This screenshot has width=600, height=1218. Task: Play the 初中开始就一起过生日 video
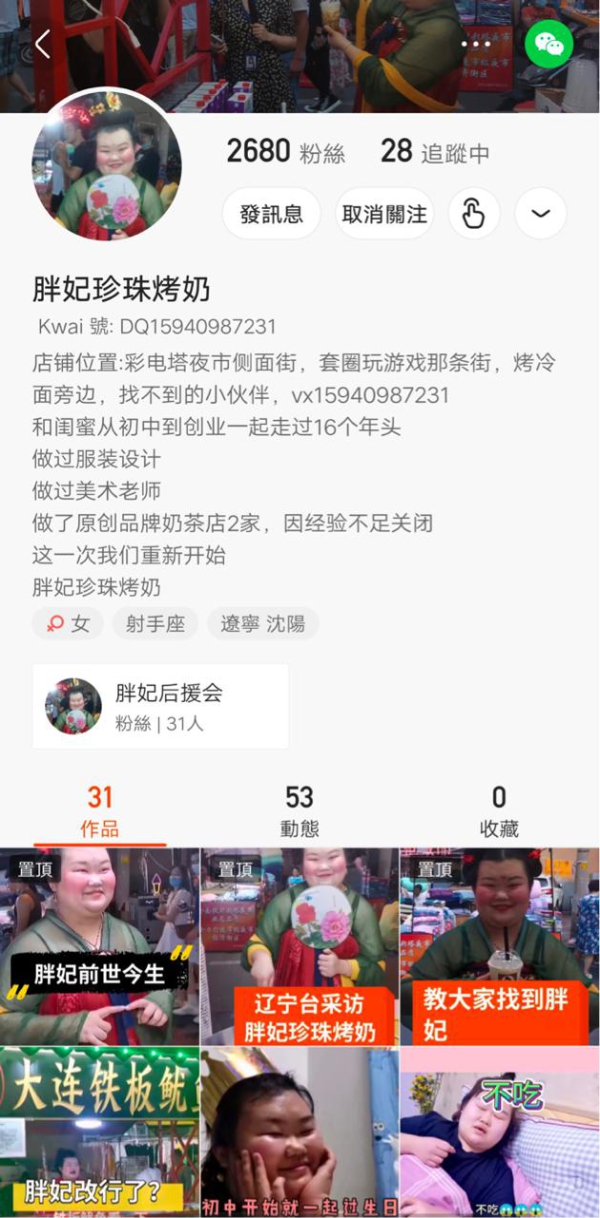[x=299, y=1132]
